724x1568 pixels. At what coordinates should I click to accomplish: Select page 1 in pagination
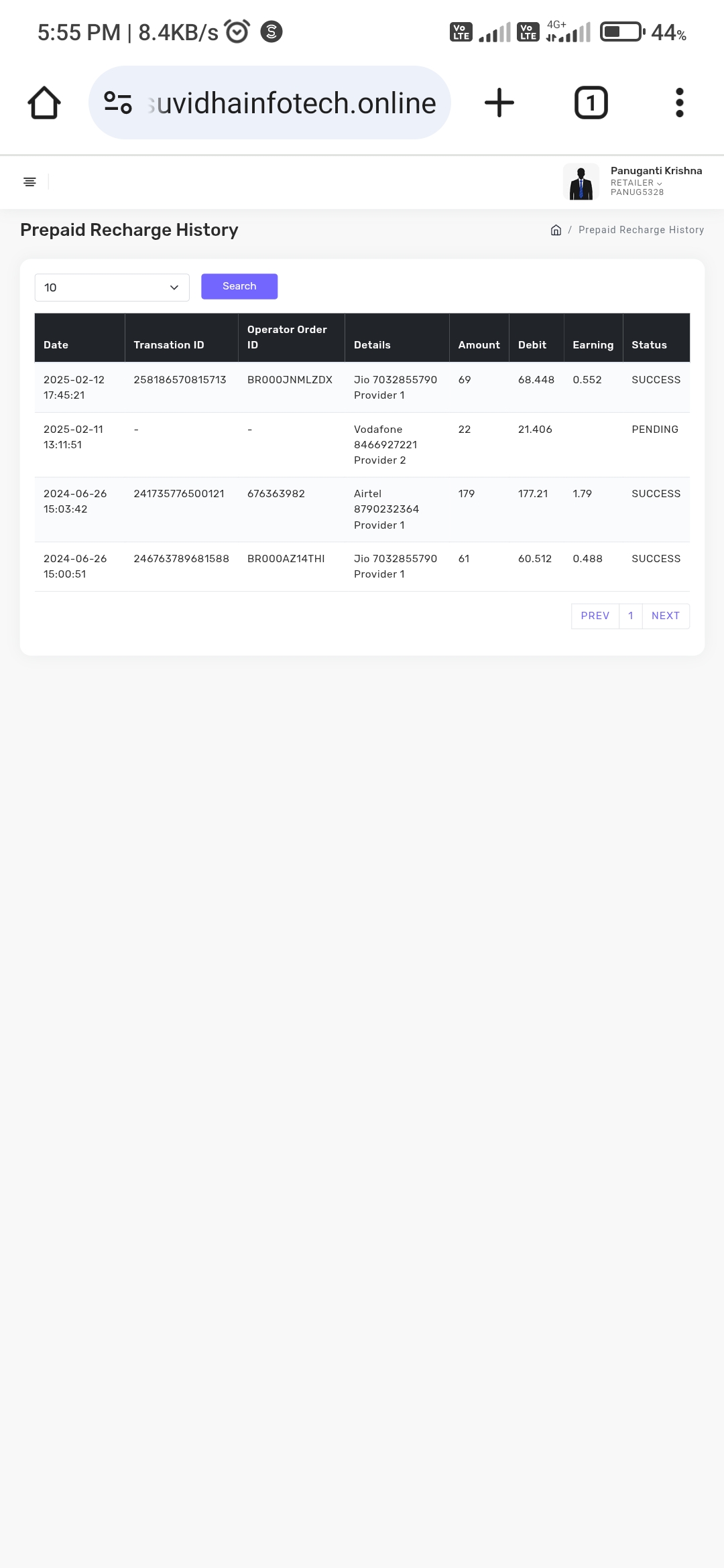coord(630,616)
